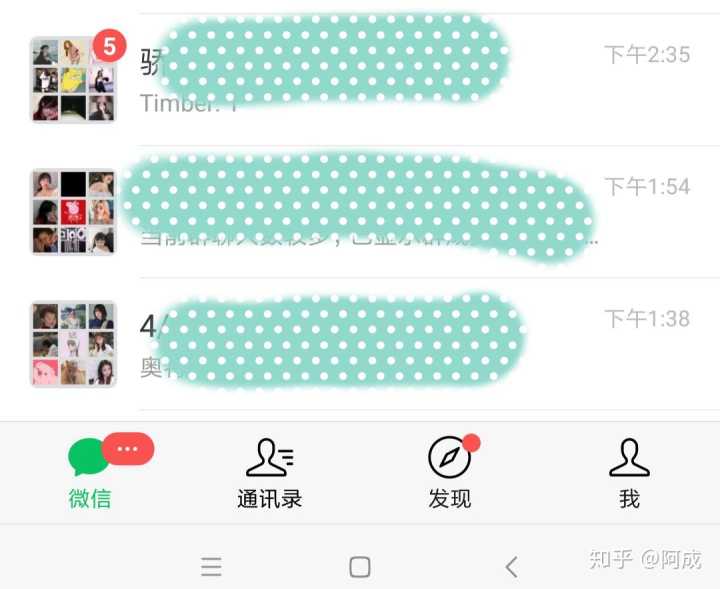Open the chat last active at 下午1:38
The width and height of the screenshot is (720, 589).
point(360,344)
